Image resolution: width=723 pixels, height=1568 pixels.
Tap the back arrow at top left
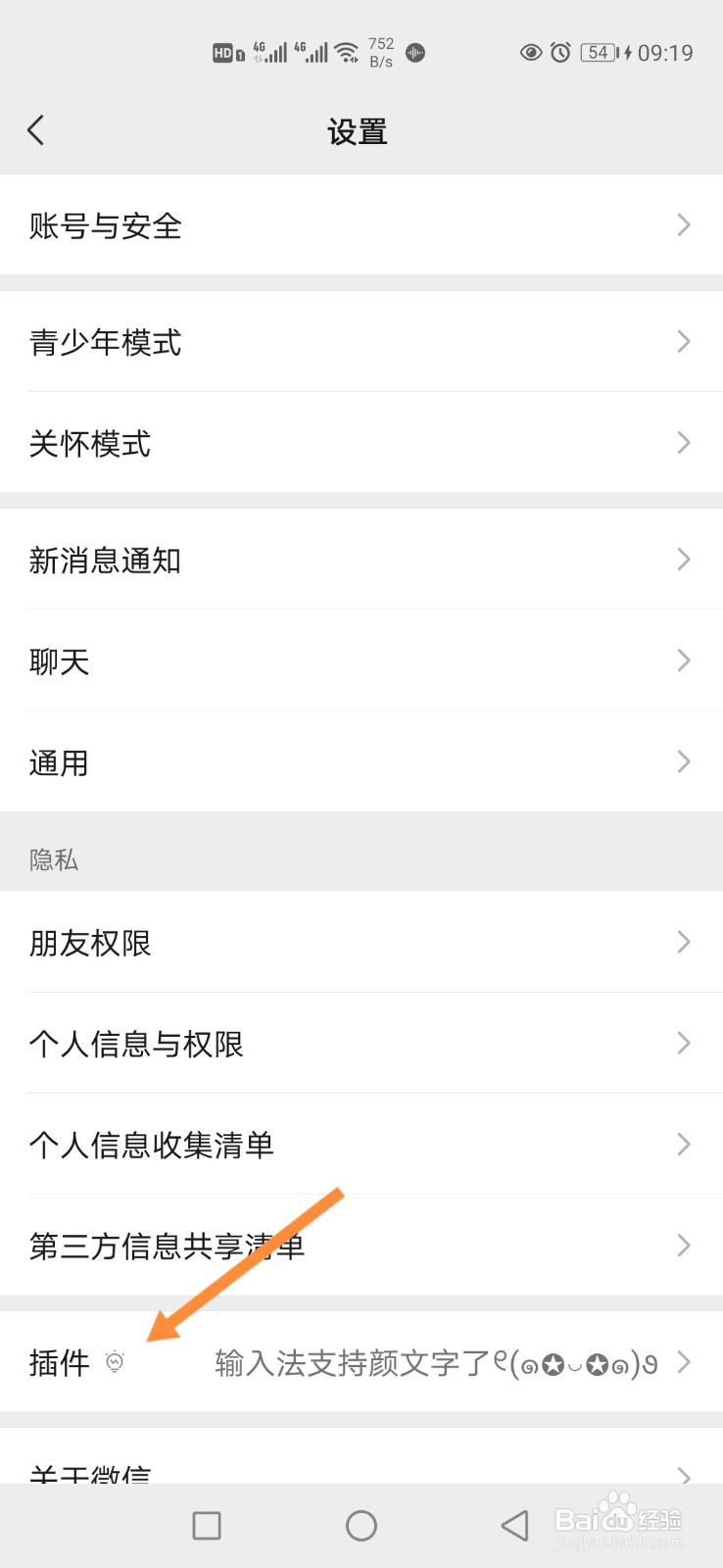tap(36, 128)
